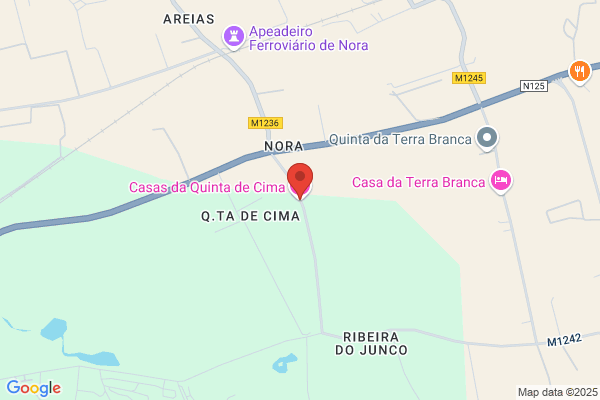Tap the orange restaurant marker near N125

580,72
